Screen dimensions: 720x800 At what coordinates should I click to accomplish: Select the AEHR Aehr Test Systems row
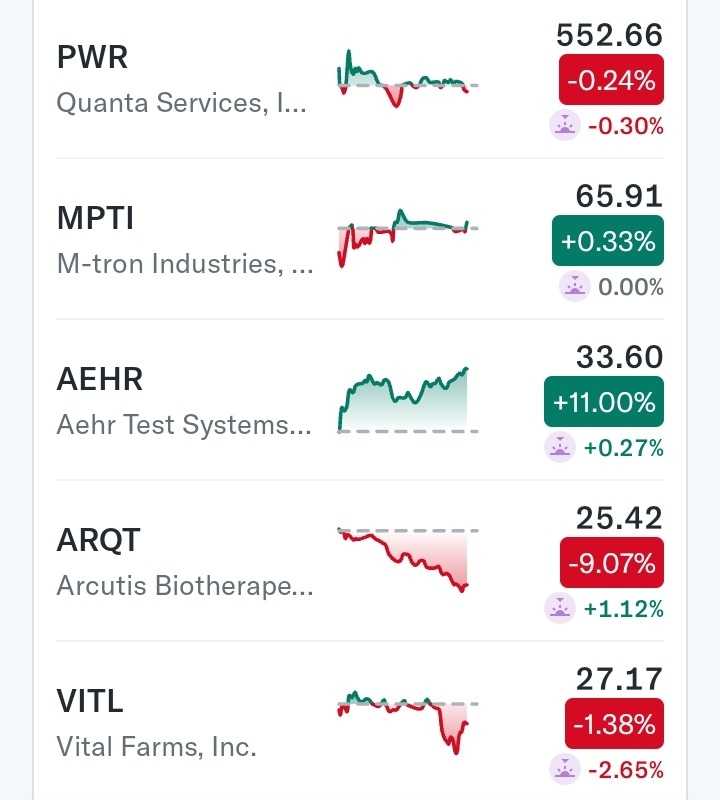tap(185, 401)
